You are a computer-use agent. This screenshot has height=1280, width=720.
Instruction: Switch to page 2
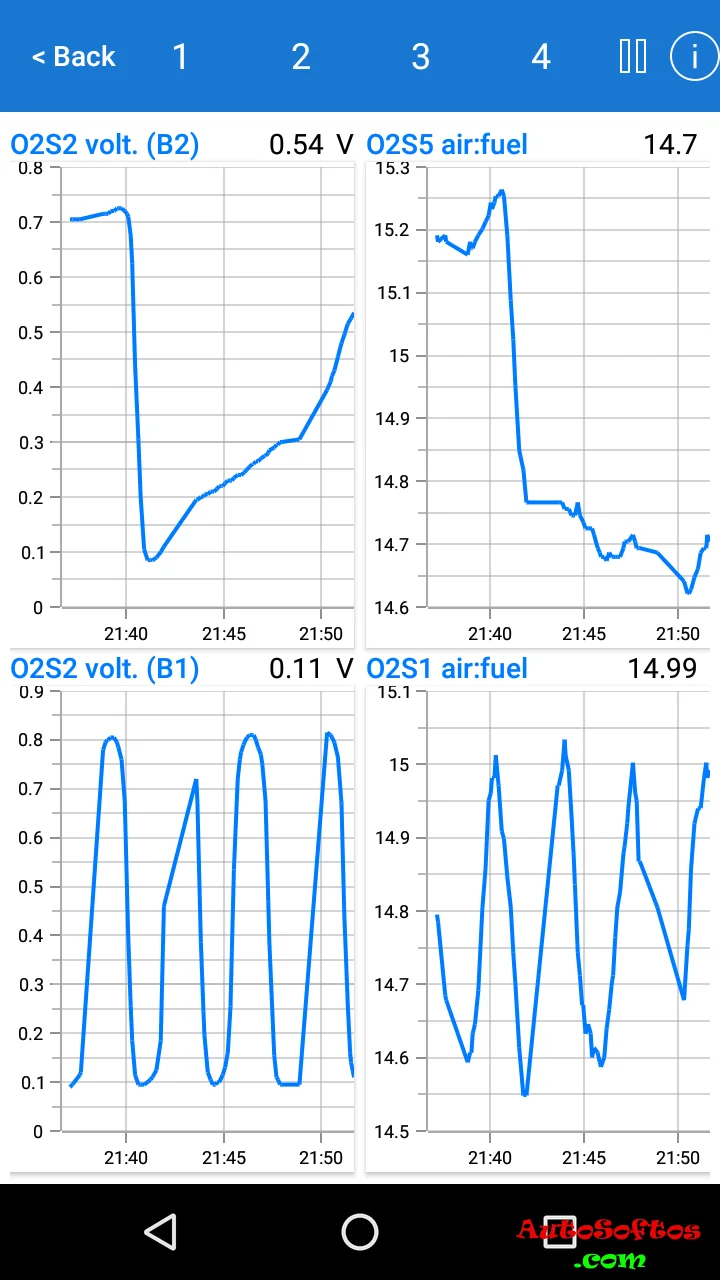(300, 57)
